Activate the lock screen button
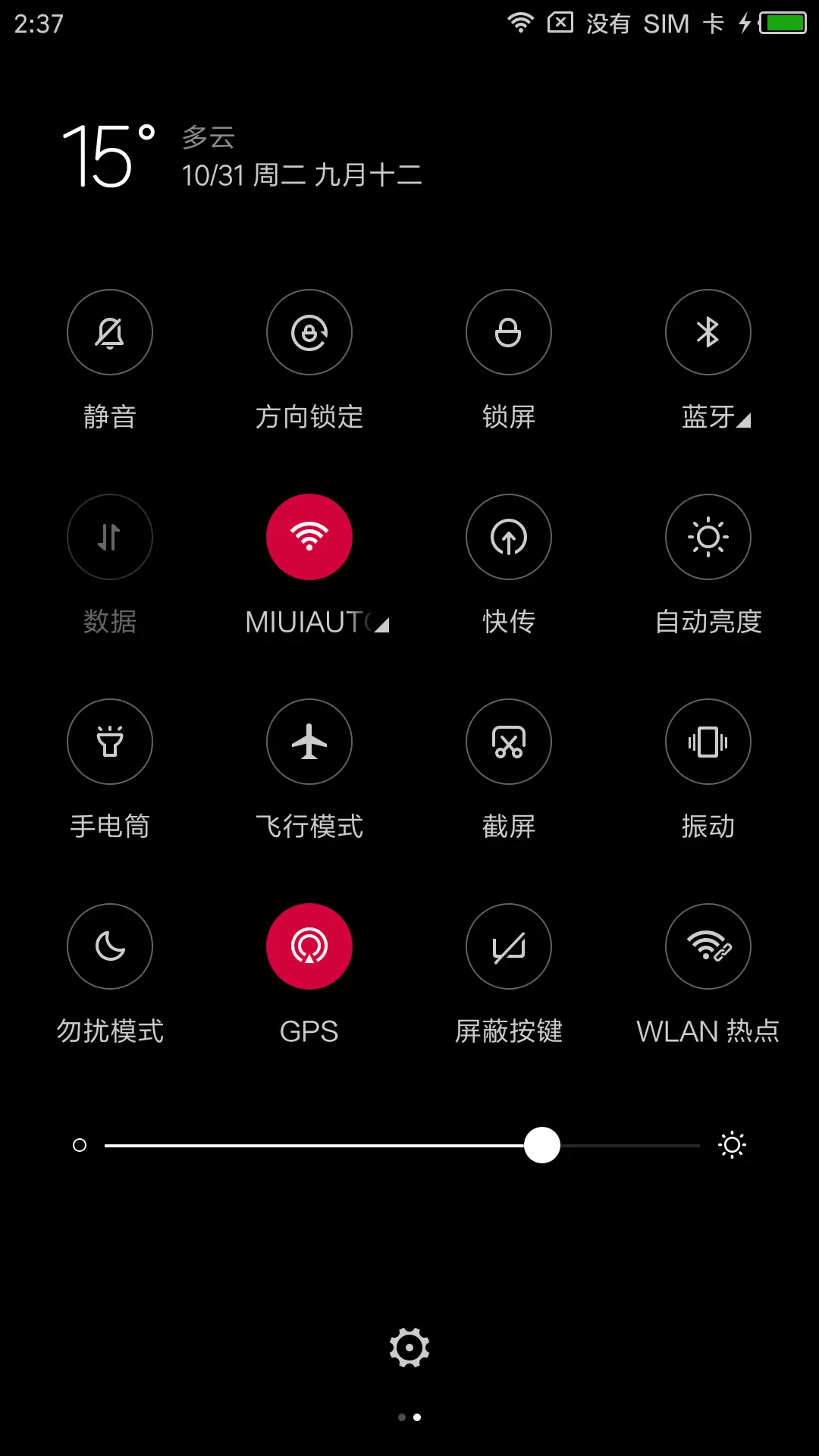The image size is (819, 1456). [x=508, y=333]
